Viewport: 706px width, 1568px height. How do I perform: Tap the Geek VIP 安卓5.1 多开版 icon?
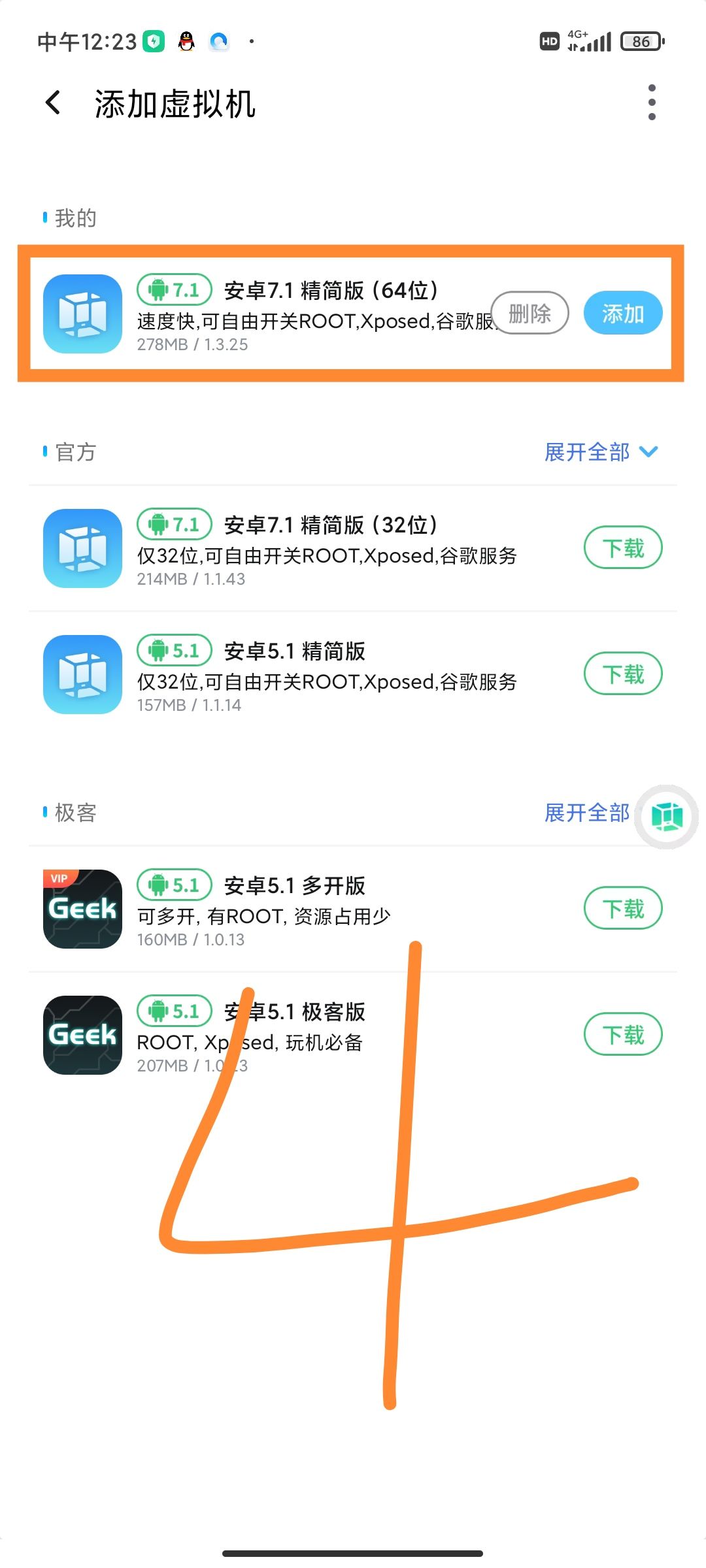(82, 908)
